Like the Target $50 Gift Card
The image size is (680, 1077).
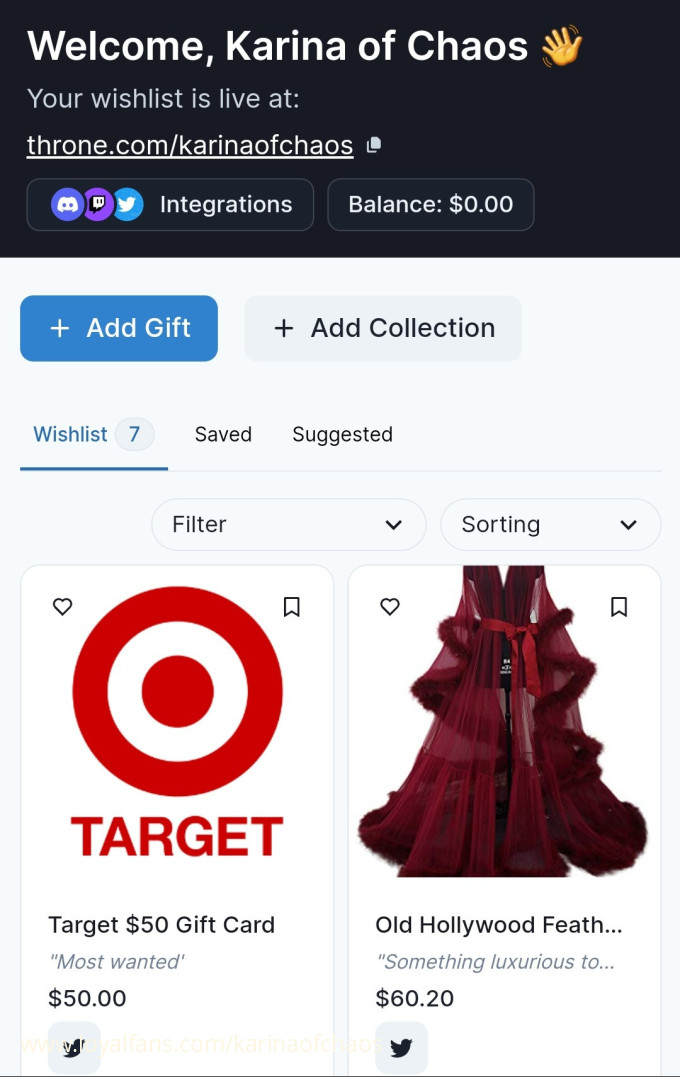[x=63, y=607]
